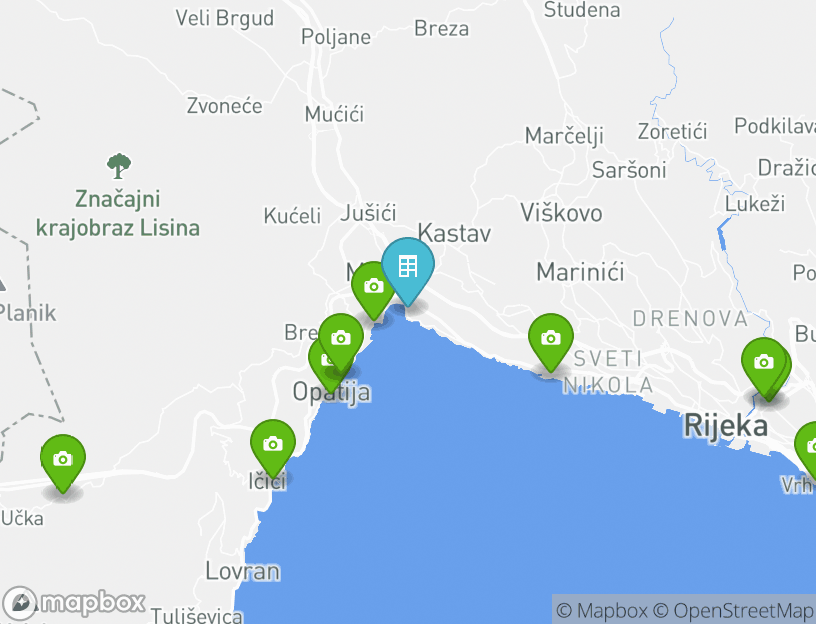The image size is (816, 624).
Task: Tap the camera pin beside the hotel marker
Action: tap(371, 287)
